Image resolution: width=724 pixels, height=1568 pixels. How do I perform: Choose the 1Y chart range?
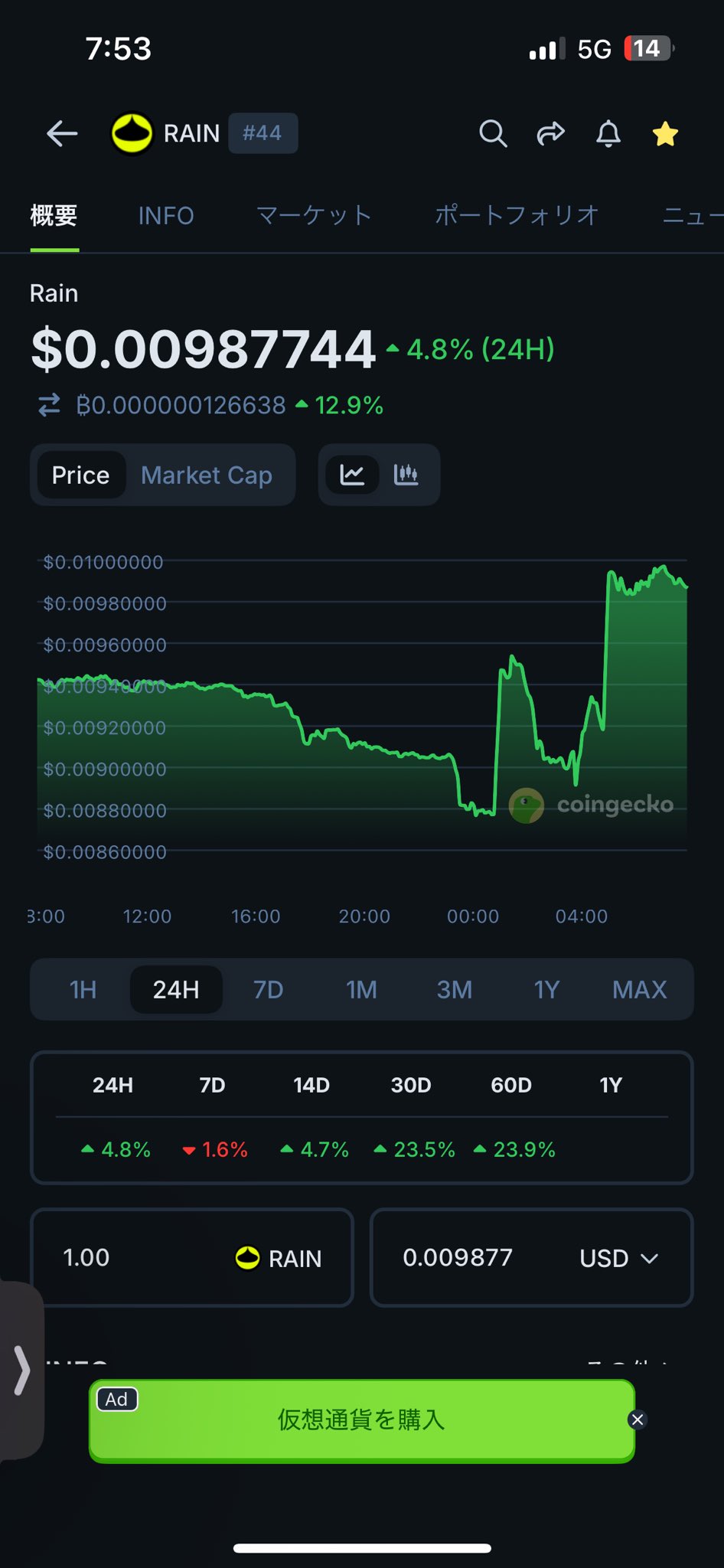[546, 990]
